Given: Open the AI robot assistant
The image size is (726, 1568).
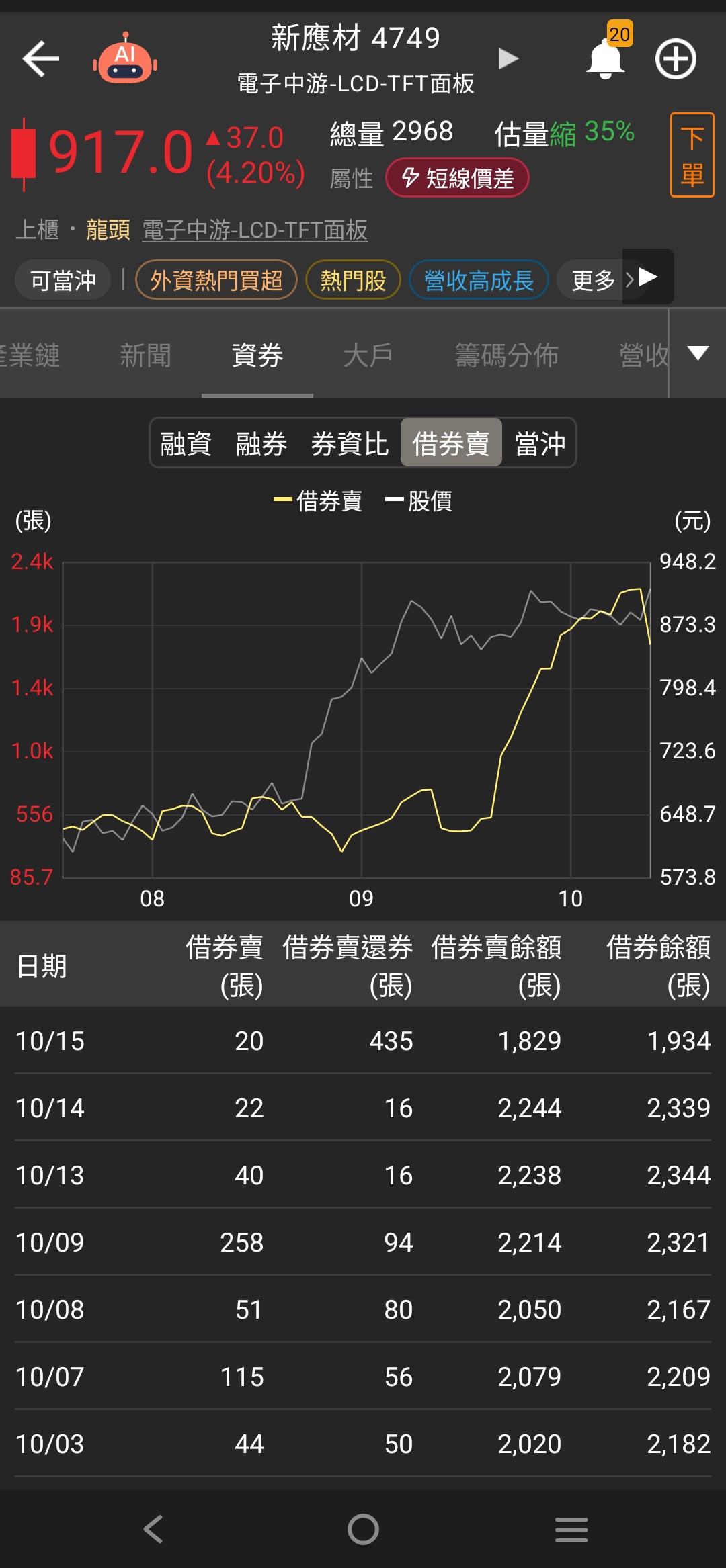Looking at the screenshot, I should 125,59.
